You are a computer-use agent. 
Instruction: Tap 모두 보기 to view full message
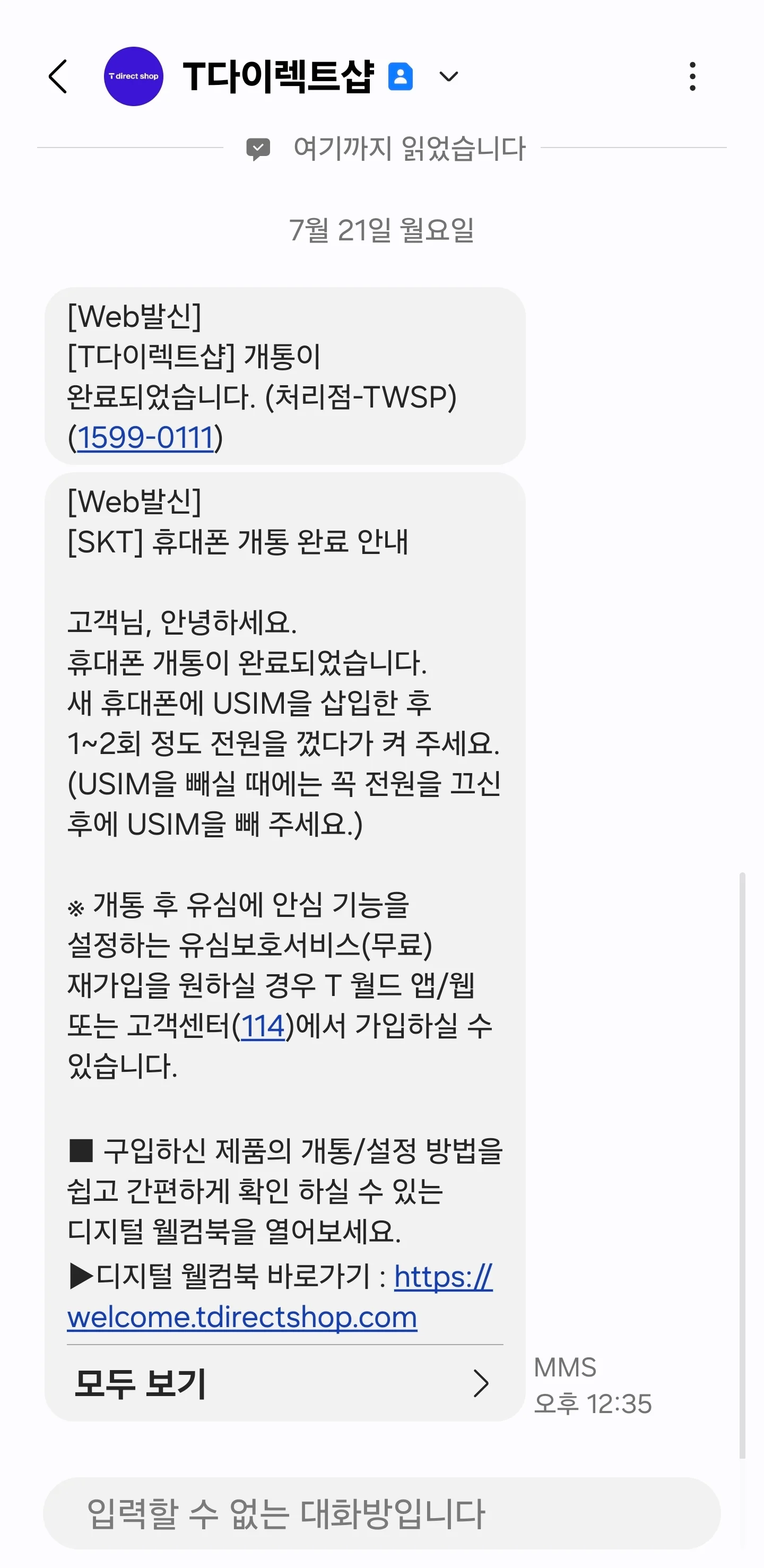[285, 1383]
